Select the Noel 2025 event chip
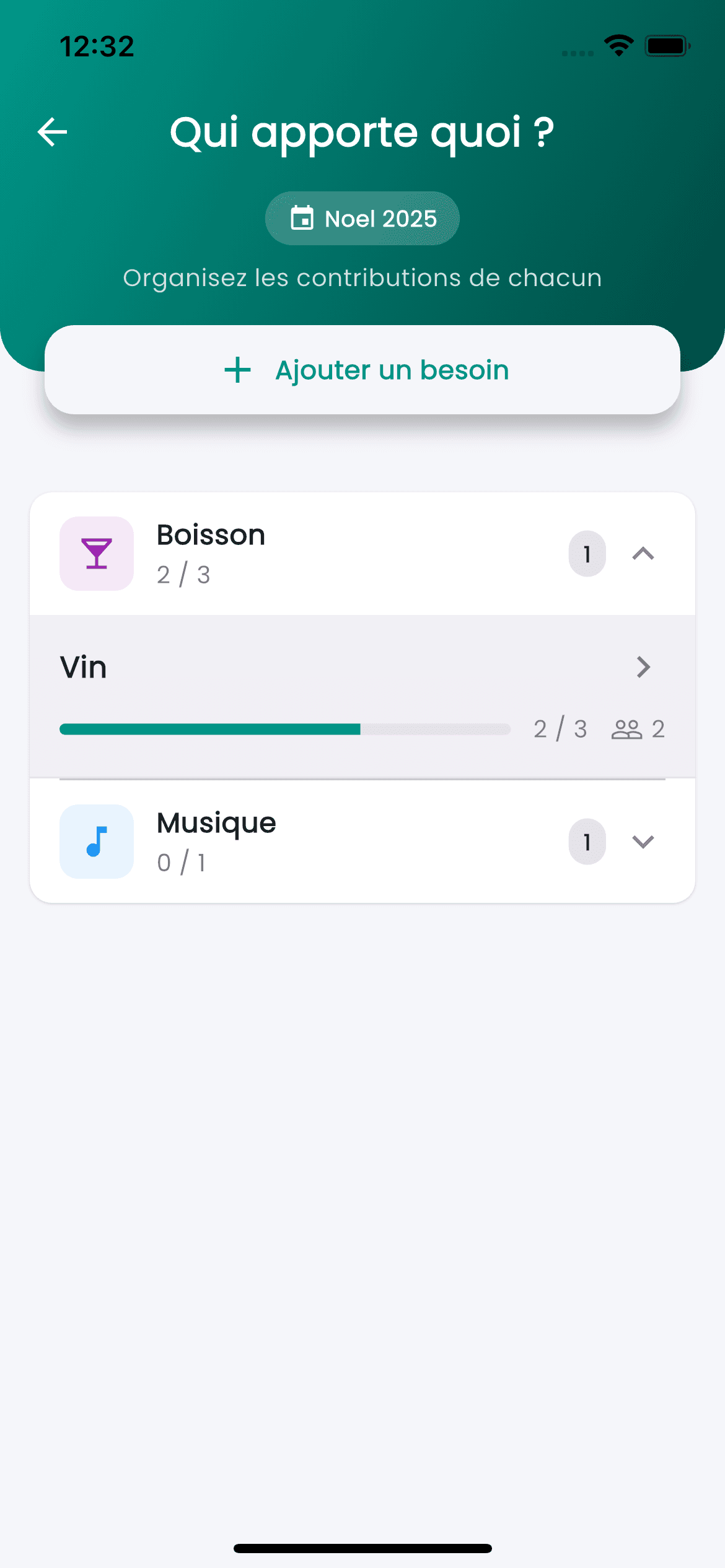The height and width of the screenshot is (1568, 725). [x=362, y=218]
